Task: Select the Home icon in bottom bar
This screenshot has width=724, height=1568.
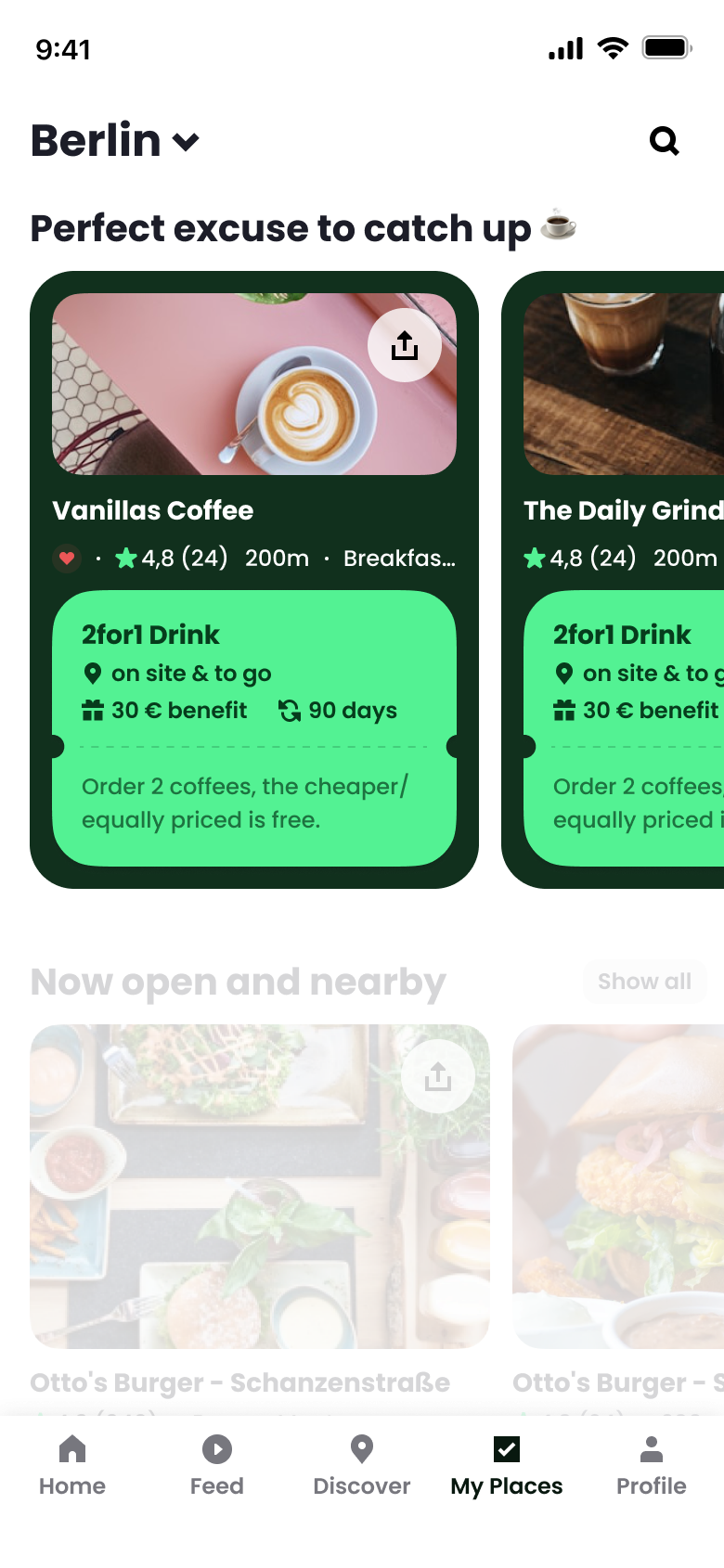Action: pos(71,1448)
